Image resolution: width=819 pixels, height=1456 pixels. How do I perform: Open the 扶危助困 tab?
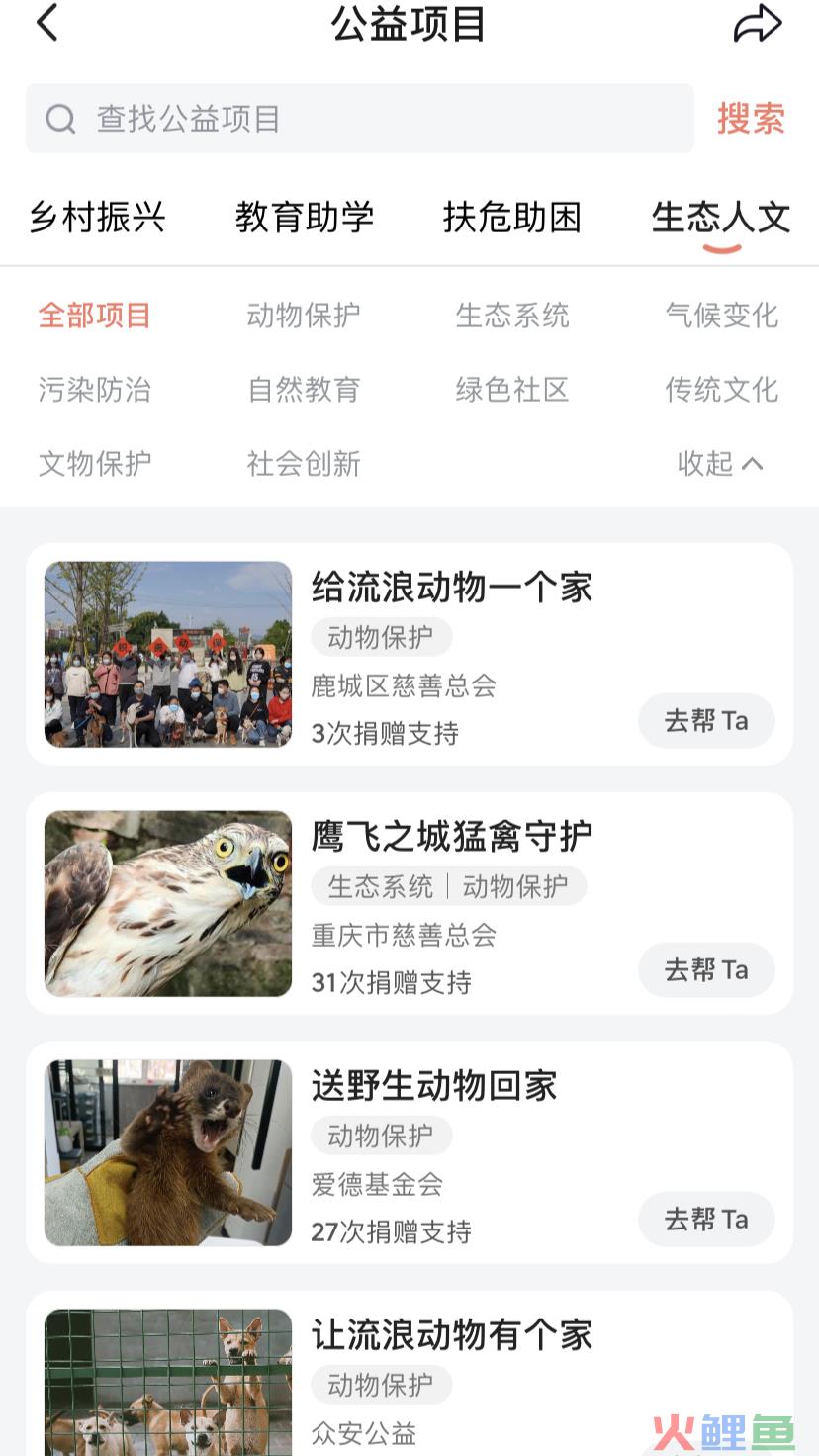pos(512,218)
